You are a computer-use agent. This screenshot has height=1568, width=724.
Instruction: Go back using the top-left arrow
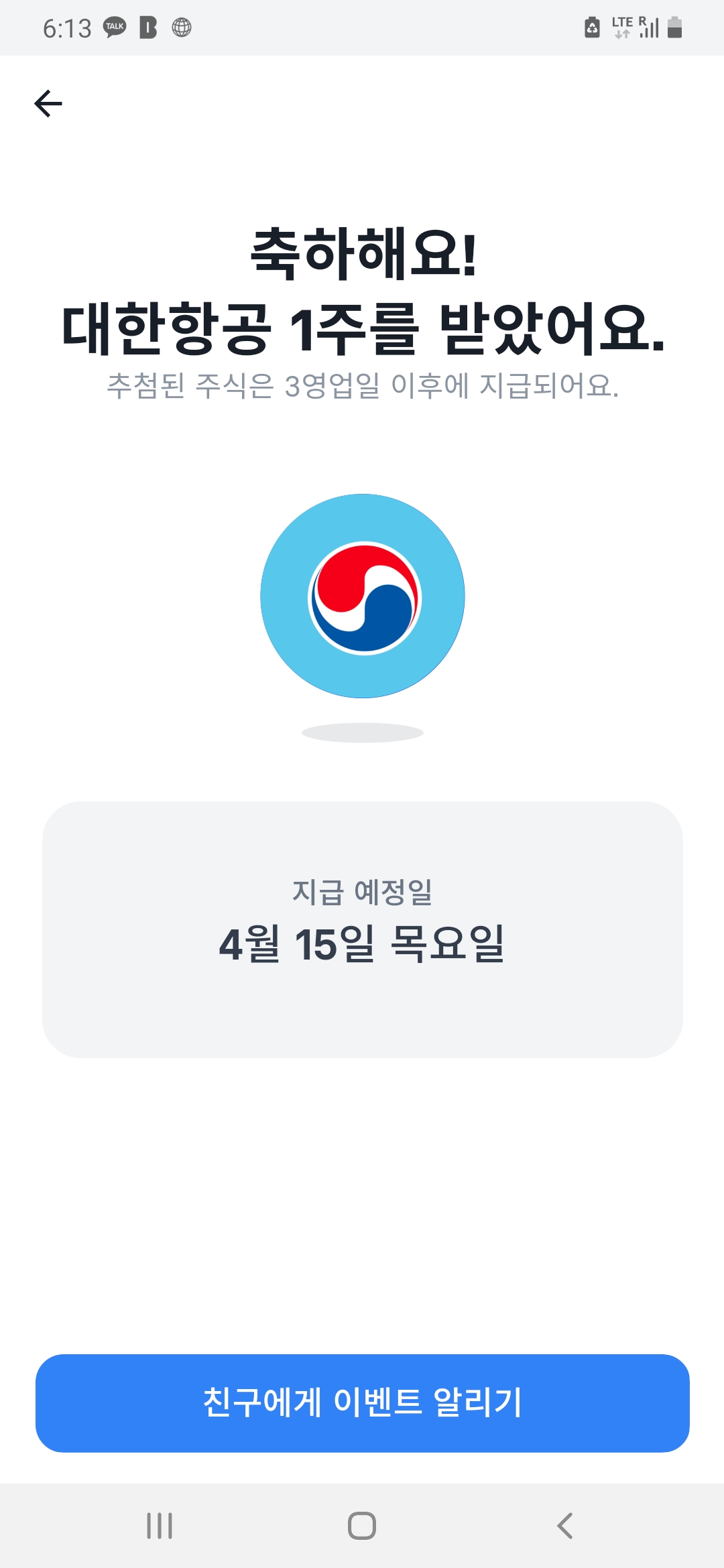(x=48, y=104)
